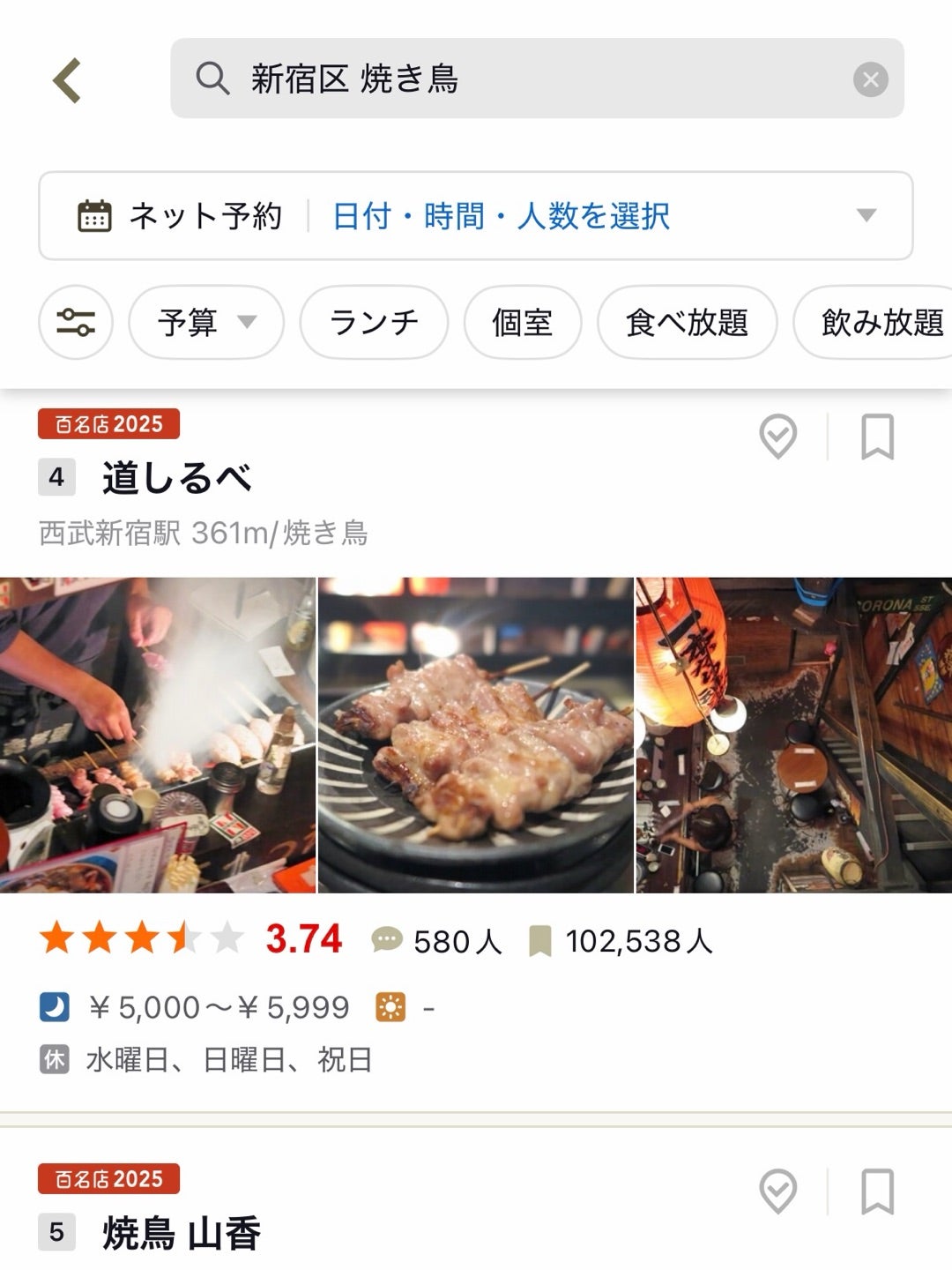Bookmark the 焼鳥 山香 restaurant
The width and height of the screenshot is (952, 1270).
point(877,1192)
